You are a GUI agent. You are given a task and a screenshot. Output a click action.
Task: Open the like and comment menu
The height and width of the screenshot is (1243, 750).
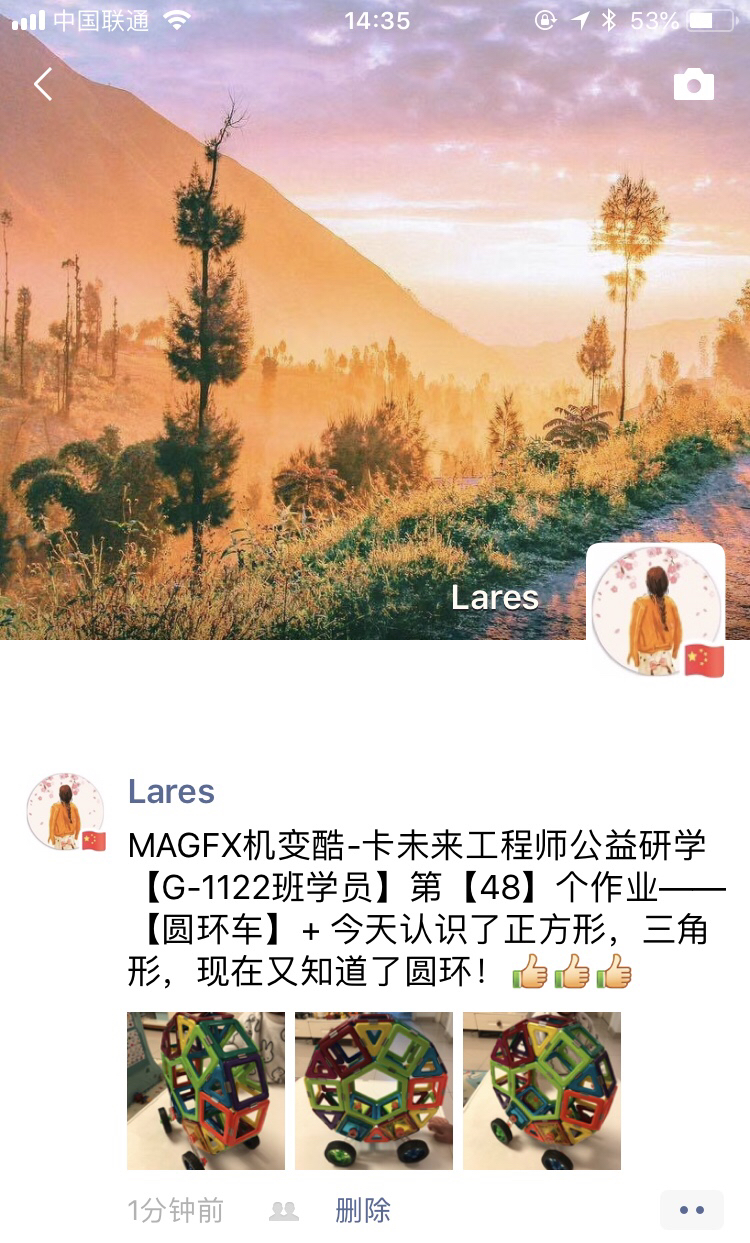tap(691, 1210)
